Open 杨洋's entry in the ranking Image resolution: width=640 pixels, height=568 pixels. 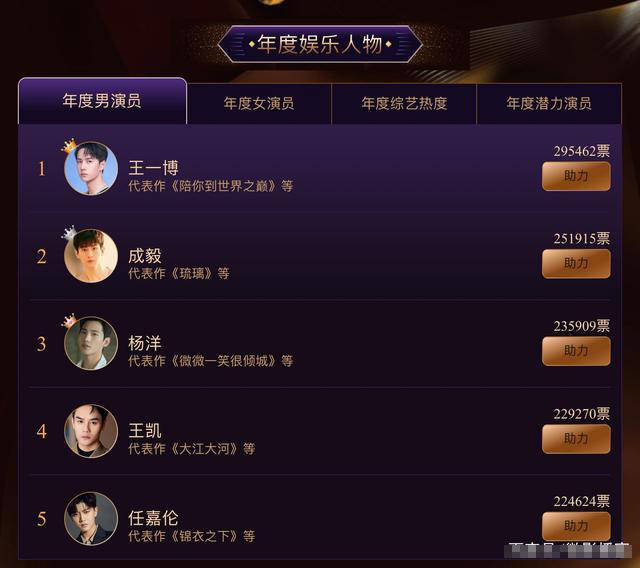coord(145,343)
